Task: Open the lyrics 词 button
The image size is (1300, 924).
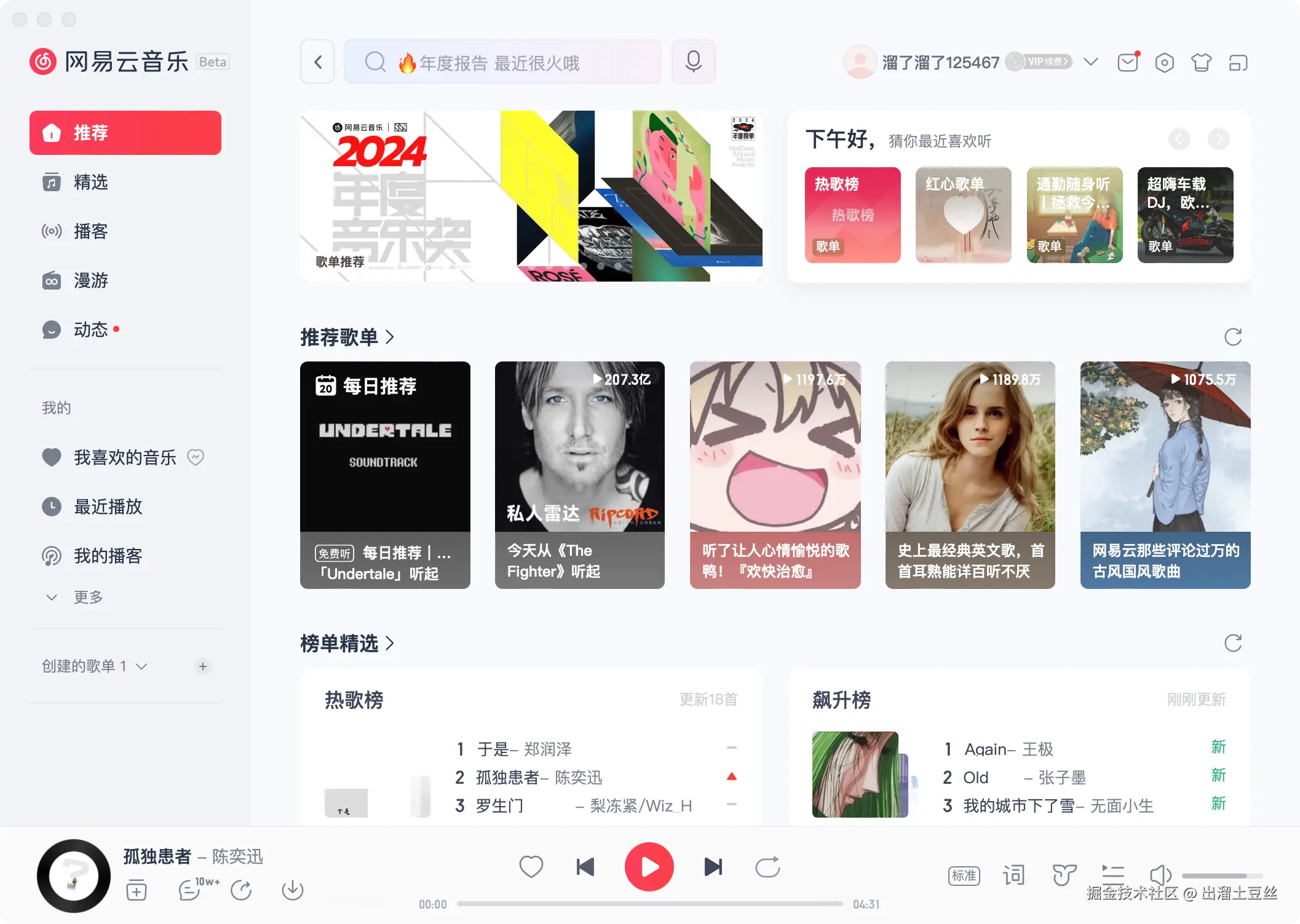Action: coord(1013,875)
